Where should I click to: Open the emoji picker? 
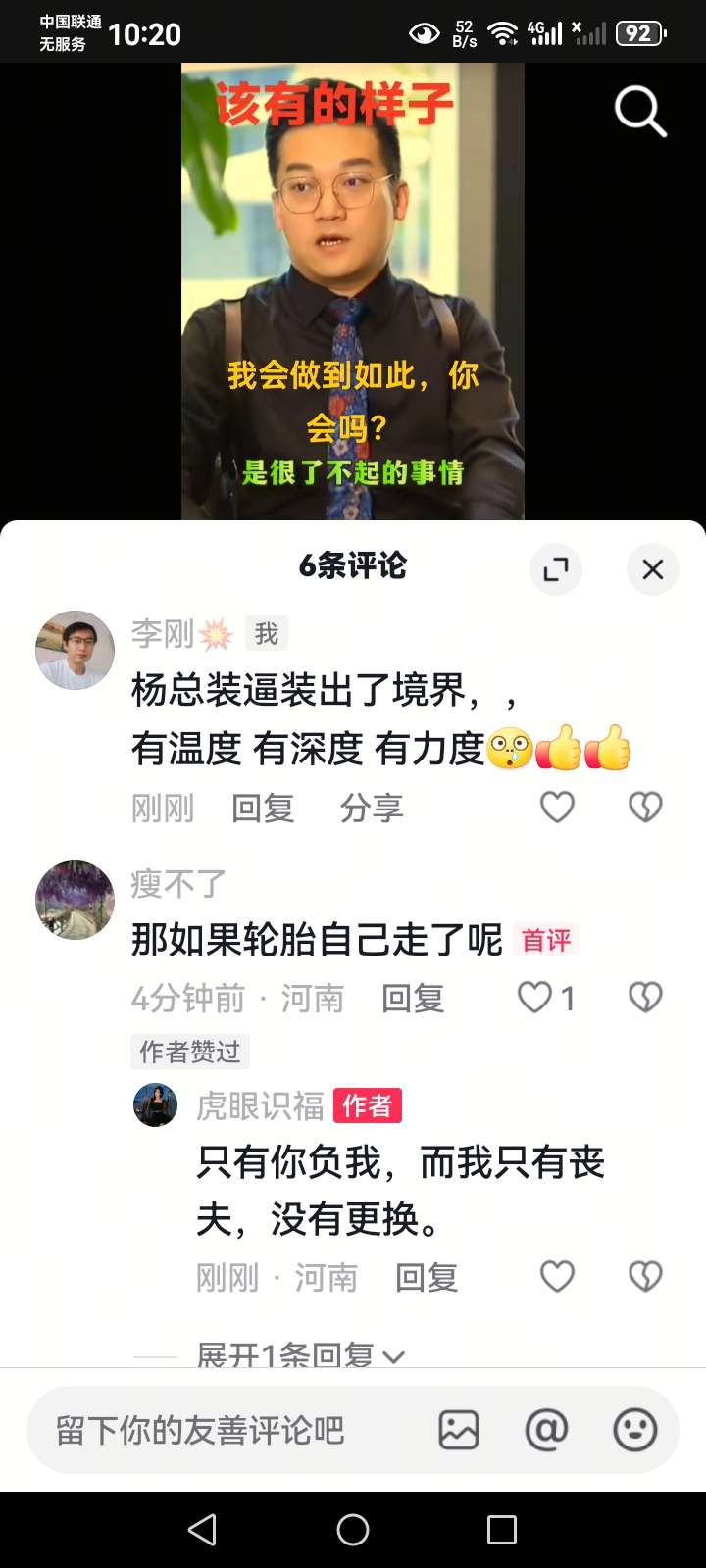[634, 1431]
